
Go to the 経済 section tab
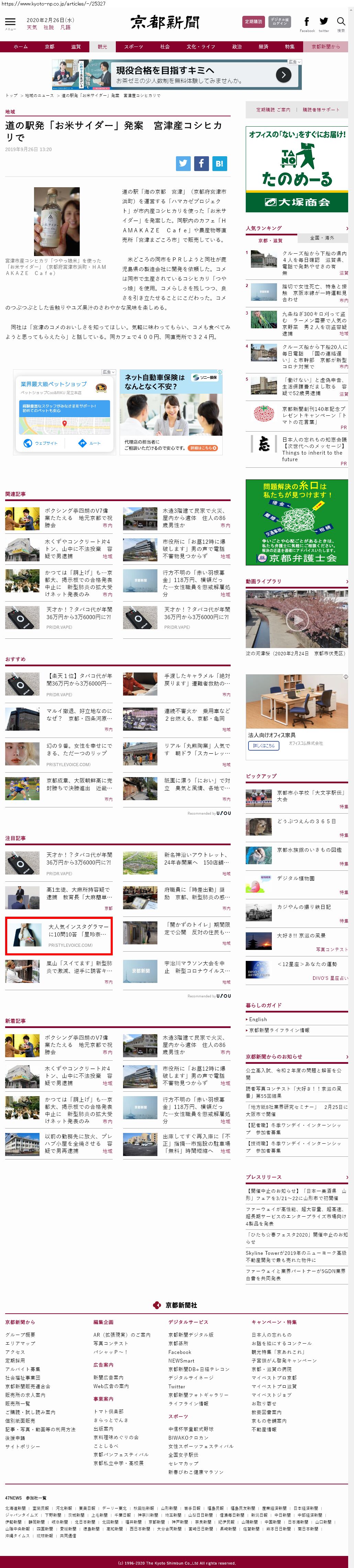pos(263,47)
